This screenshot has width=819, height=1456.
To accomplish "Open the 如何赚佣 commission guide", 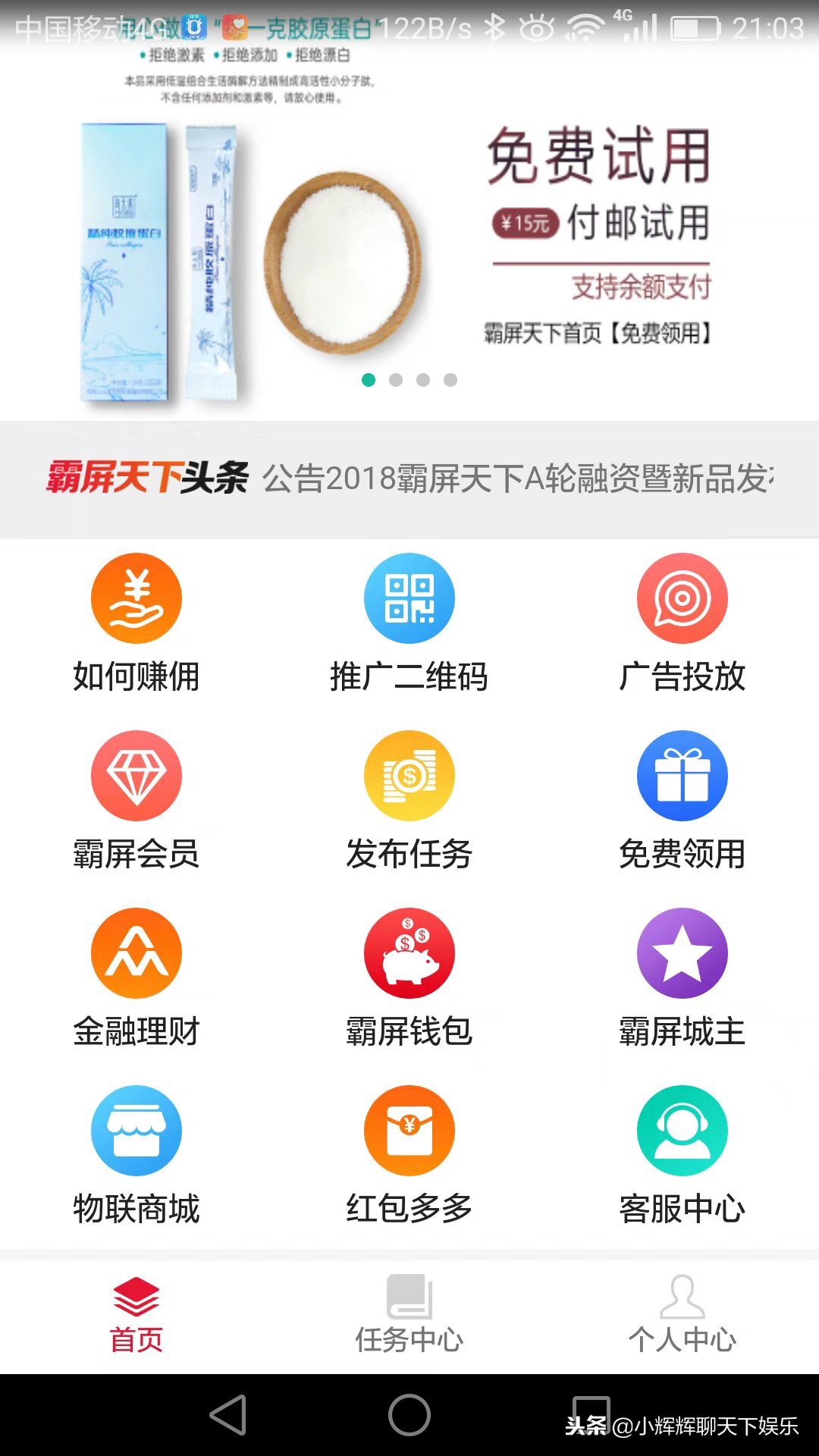I will (x=135, y=622).
